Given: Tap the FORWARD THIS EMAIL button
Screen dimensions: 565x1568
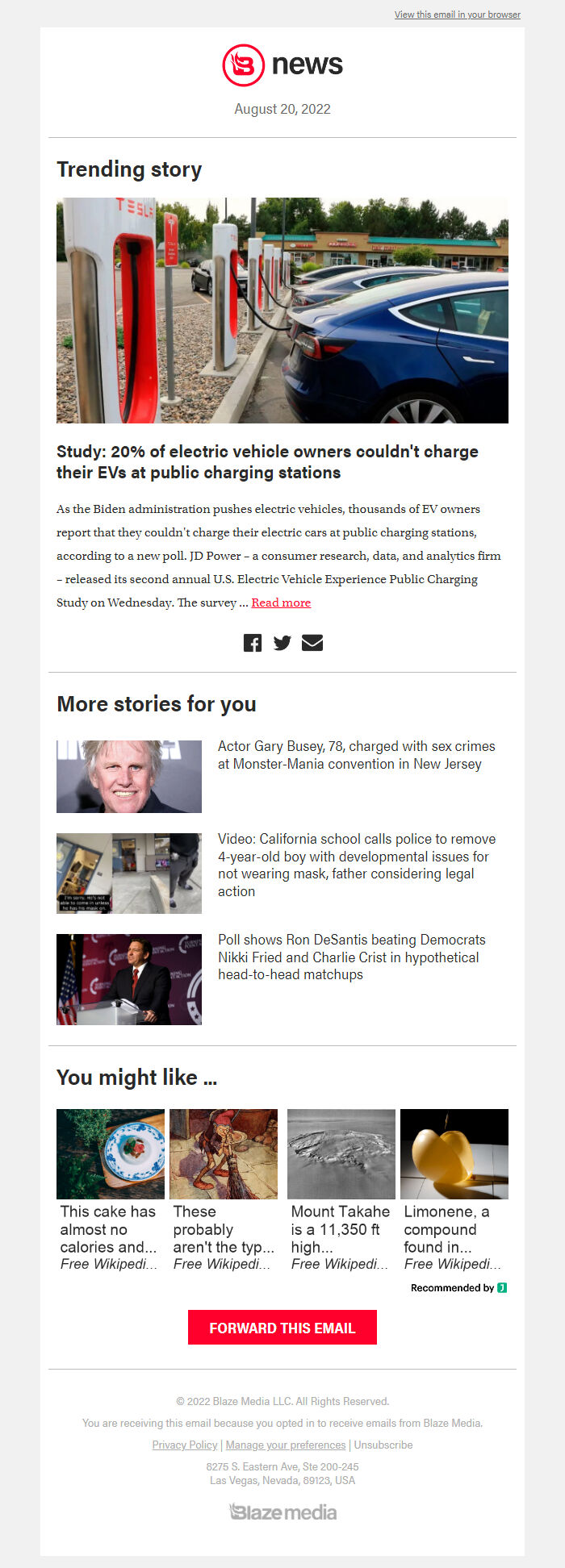Looking at the screenshot, I should click(282, 1328).
